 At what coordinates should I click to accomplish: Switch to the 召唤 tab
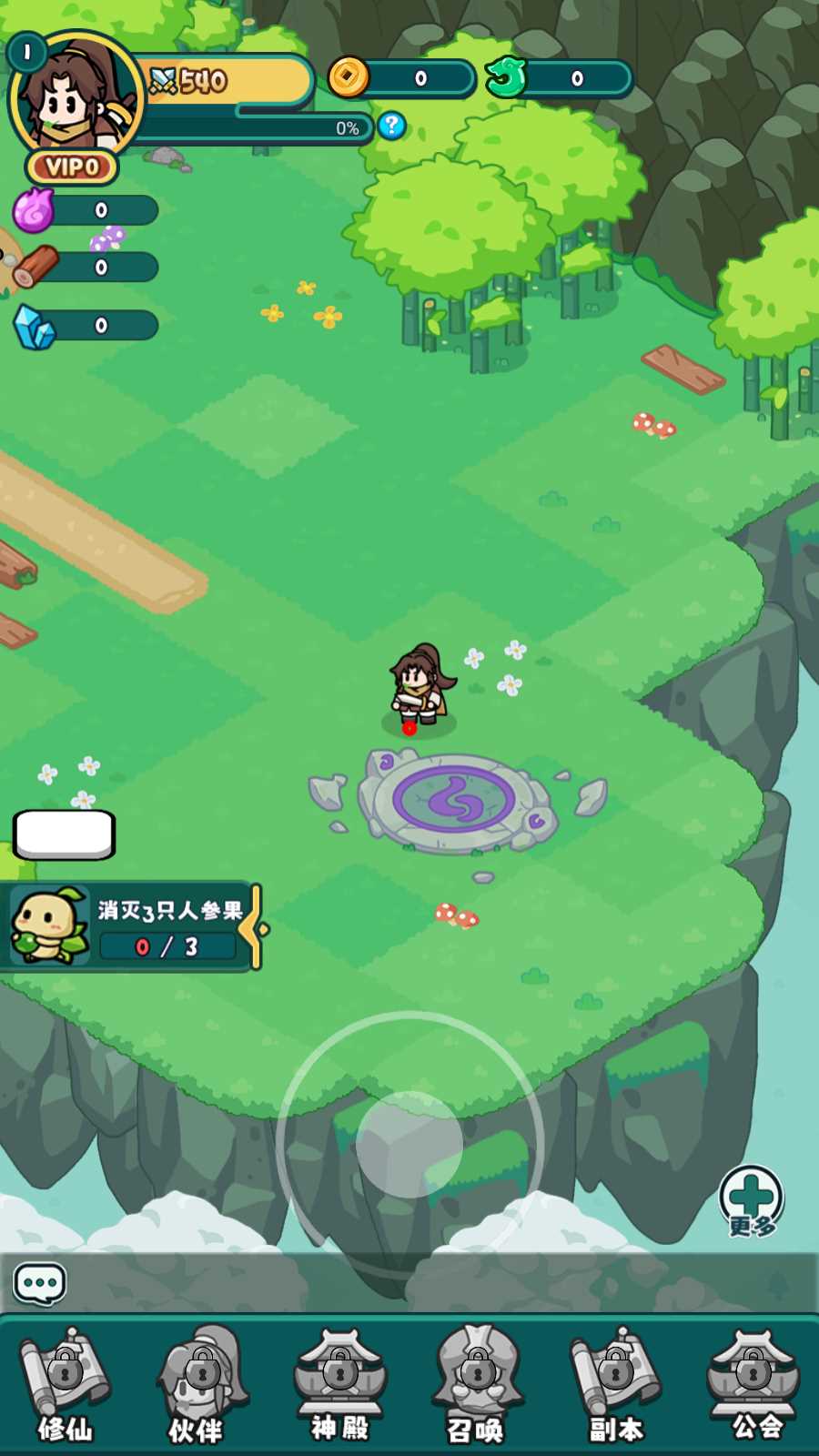pyautogui.click(x=477, y=1385)
